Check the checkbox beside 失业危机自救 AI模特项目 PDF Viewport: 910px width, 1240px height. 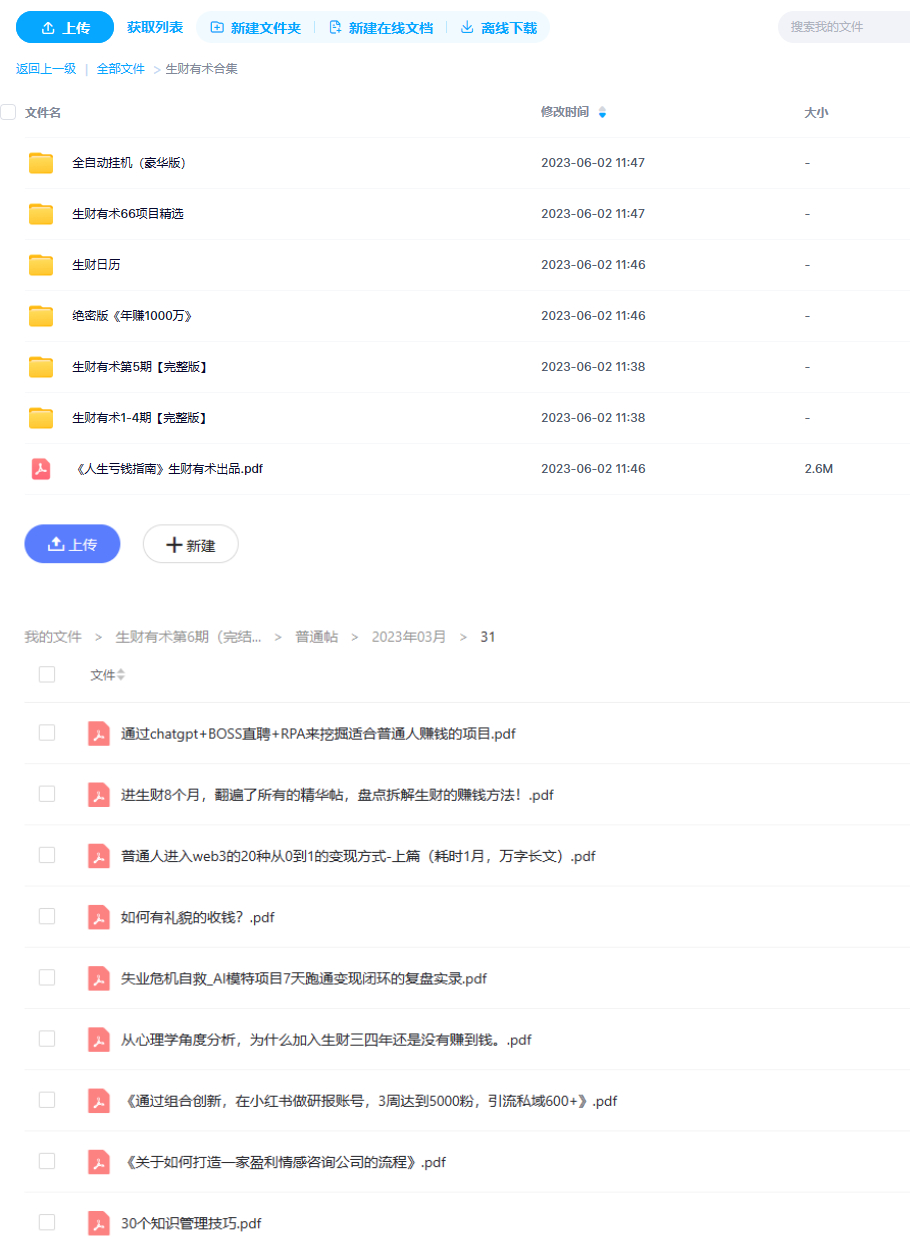pyautogui.click(x=47, y=978)
